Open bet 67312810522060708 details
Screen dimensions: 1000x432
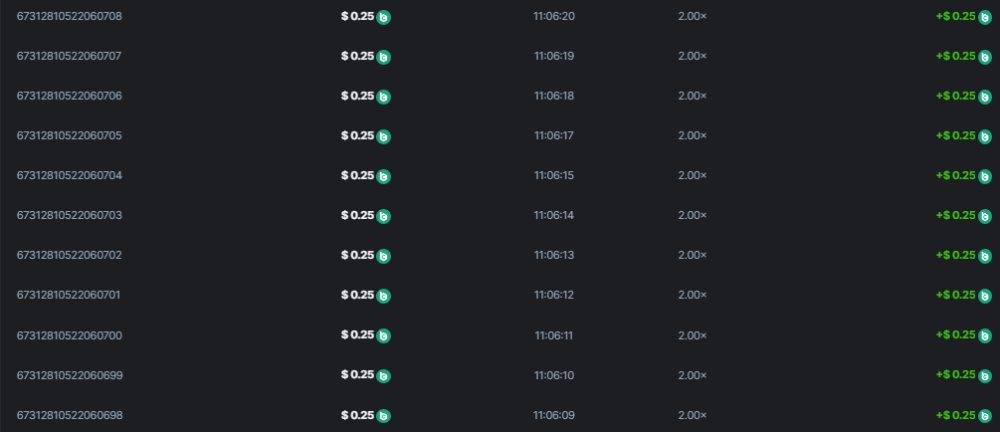point(69,16)
